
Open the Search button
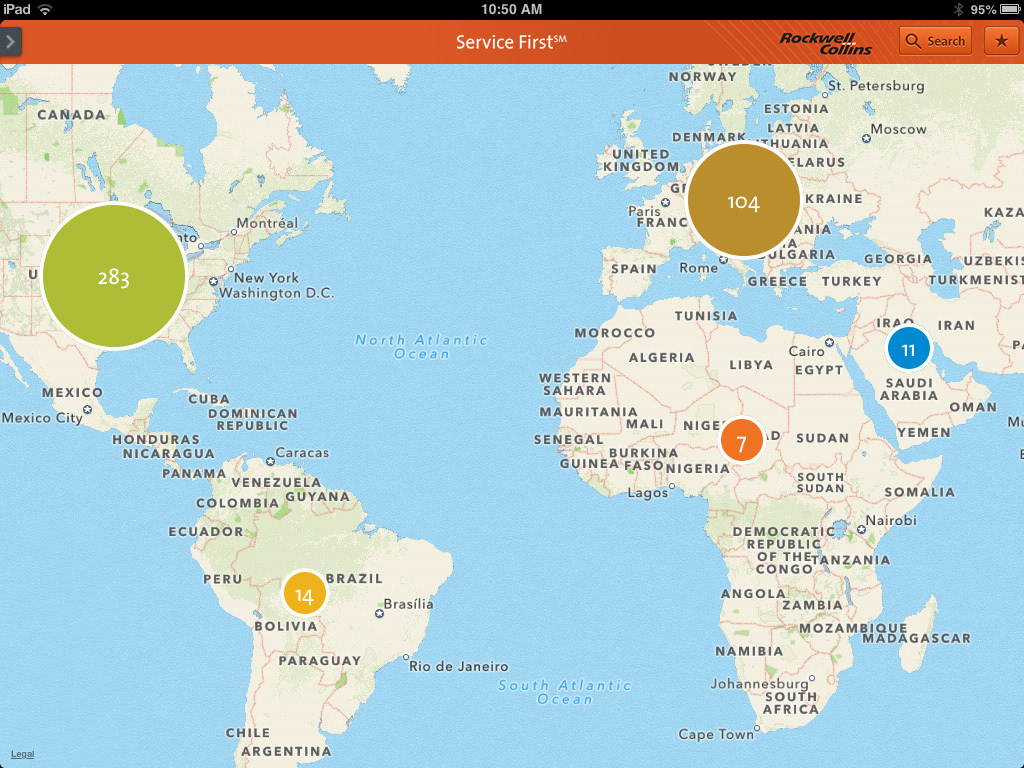coord(935,41)
